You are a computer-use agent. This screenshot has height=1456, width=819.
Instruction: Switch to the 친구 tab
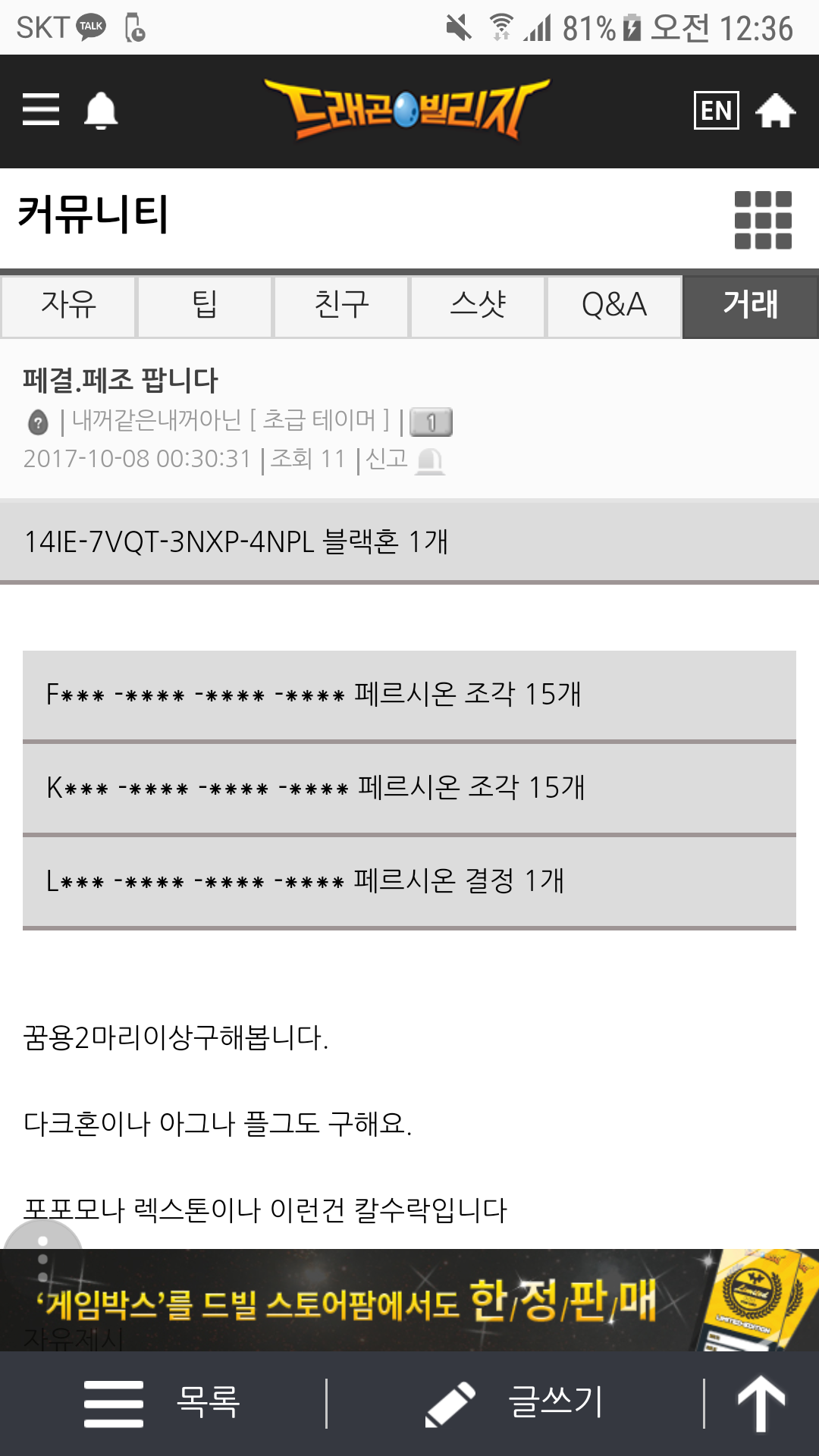tap(341, 306)
